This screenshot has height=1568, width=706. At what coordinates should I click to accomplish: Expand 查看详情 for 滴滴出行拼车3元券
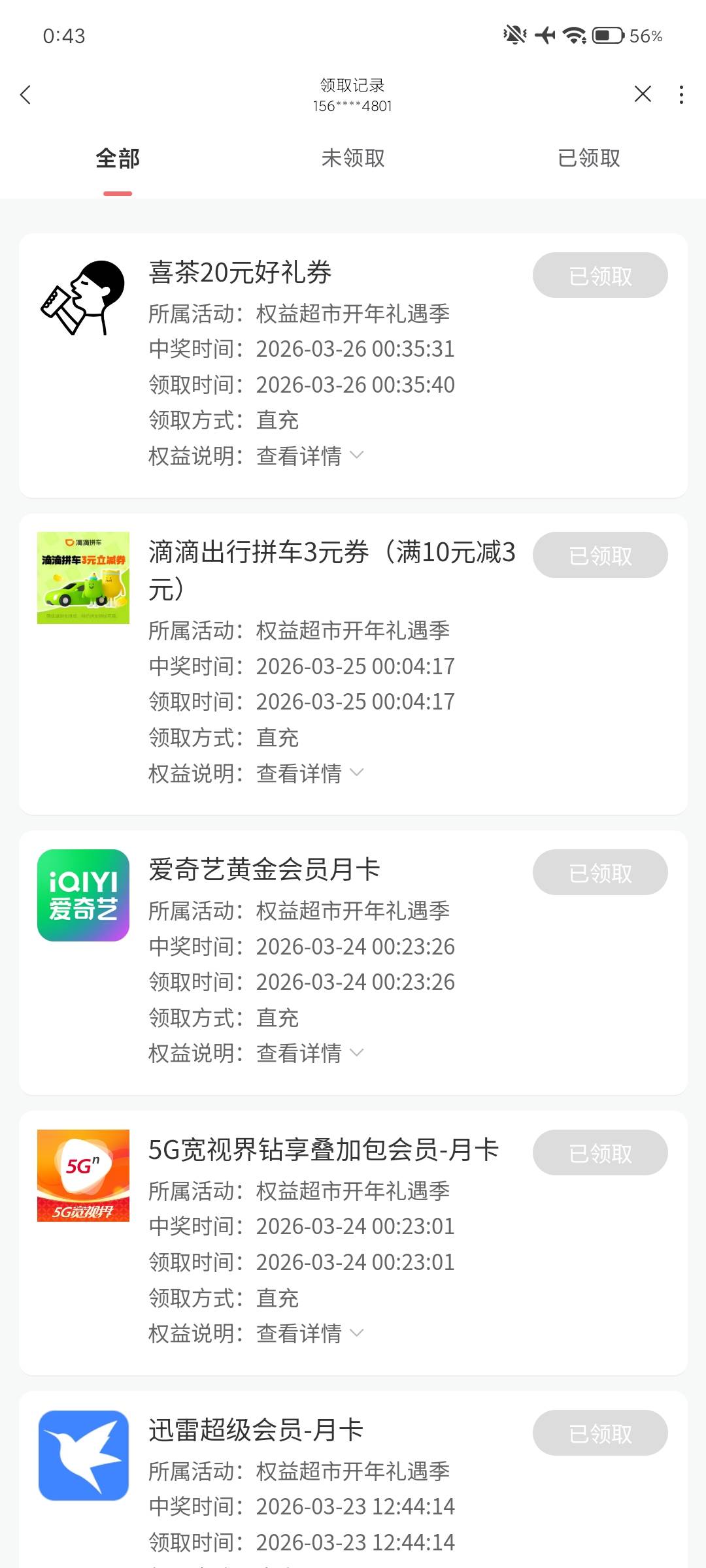(x=310, y=773)
